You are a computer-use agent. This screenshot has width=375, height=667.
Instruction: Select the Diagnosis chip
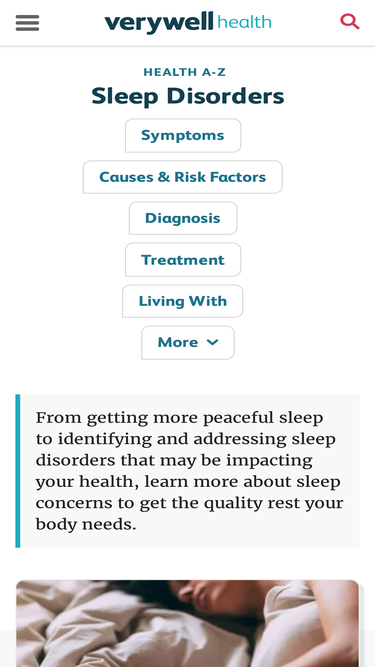pos(183,218)
